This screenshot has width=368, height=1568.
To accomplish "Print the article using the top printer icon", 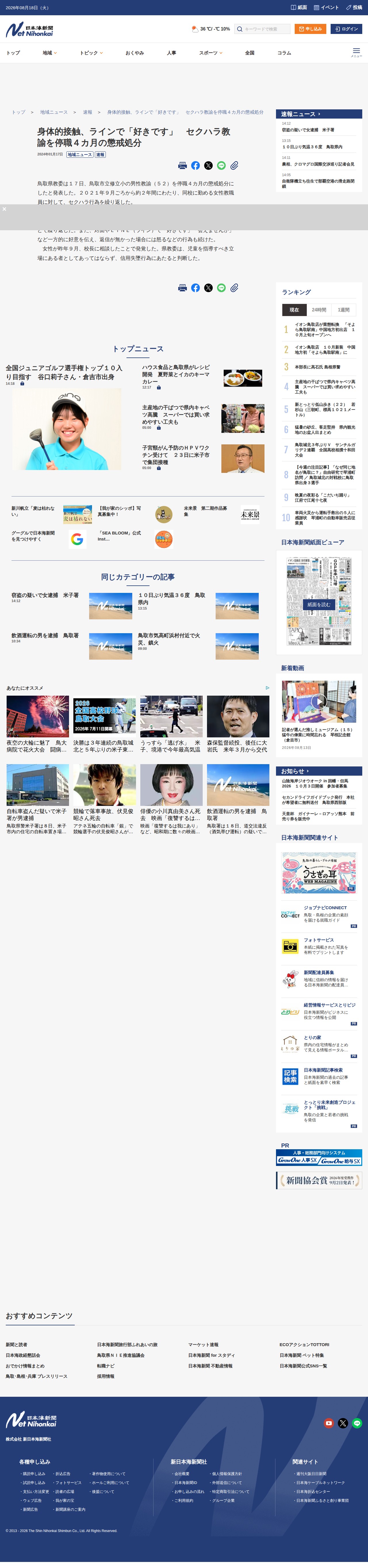I will tap(183, 165).
